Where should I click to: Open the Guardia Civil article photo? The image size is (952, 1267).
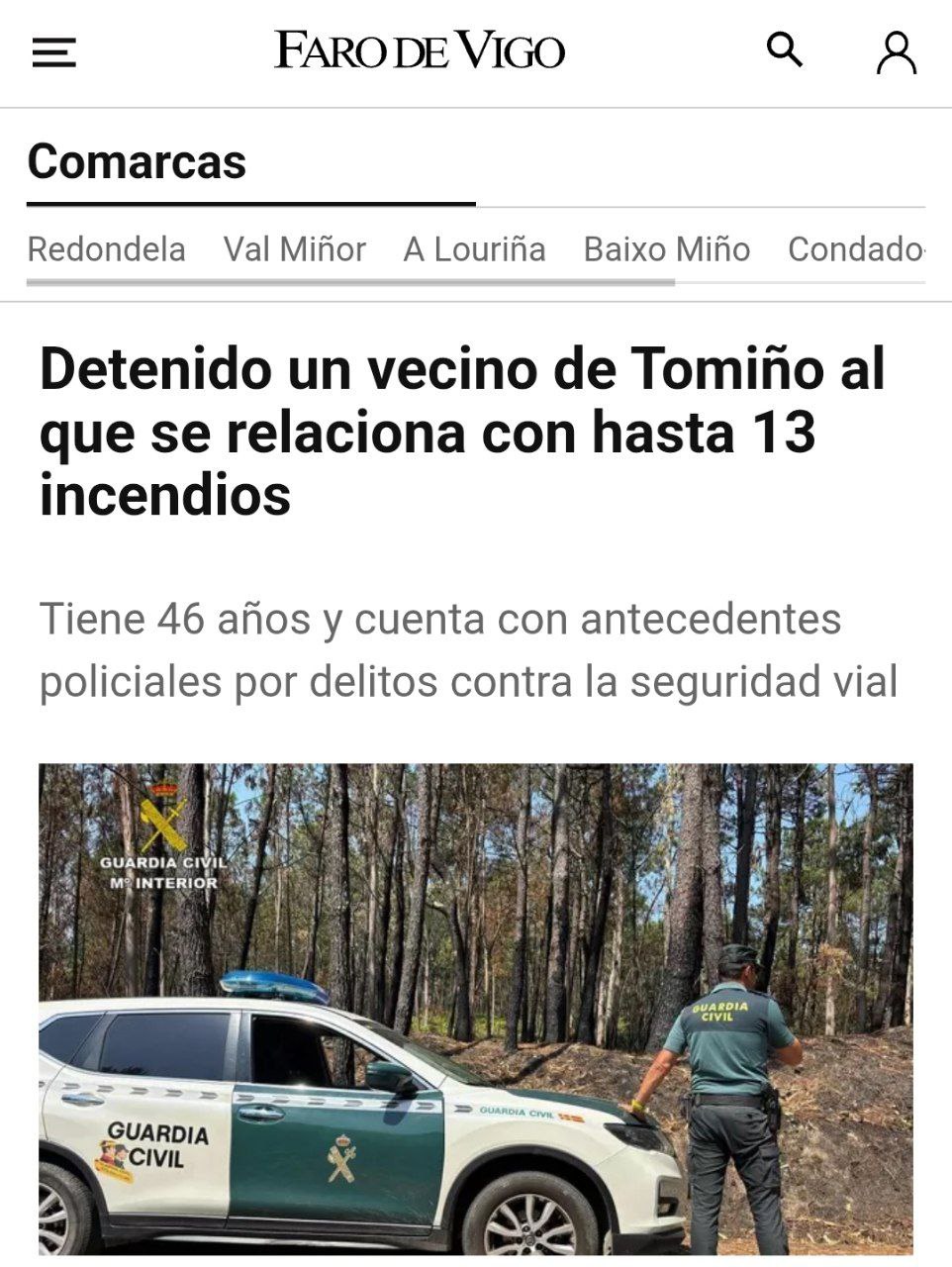(476, 1008)
